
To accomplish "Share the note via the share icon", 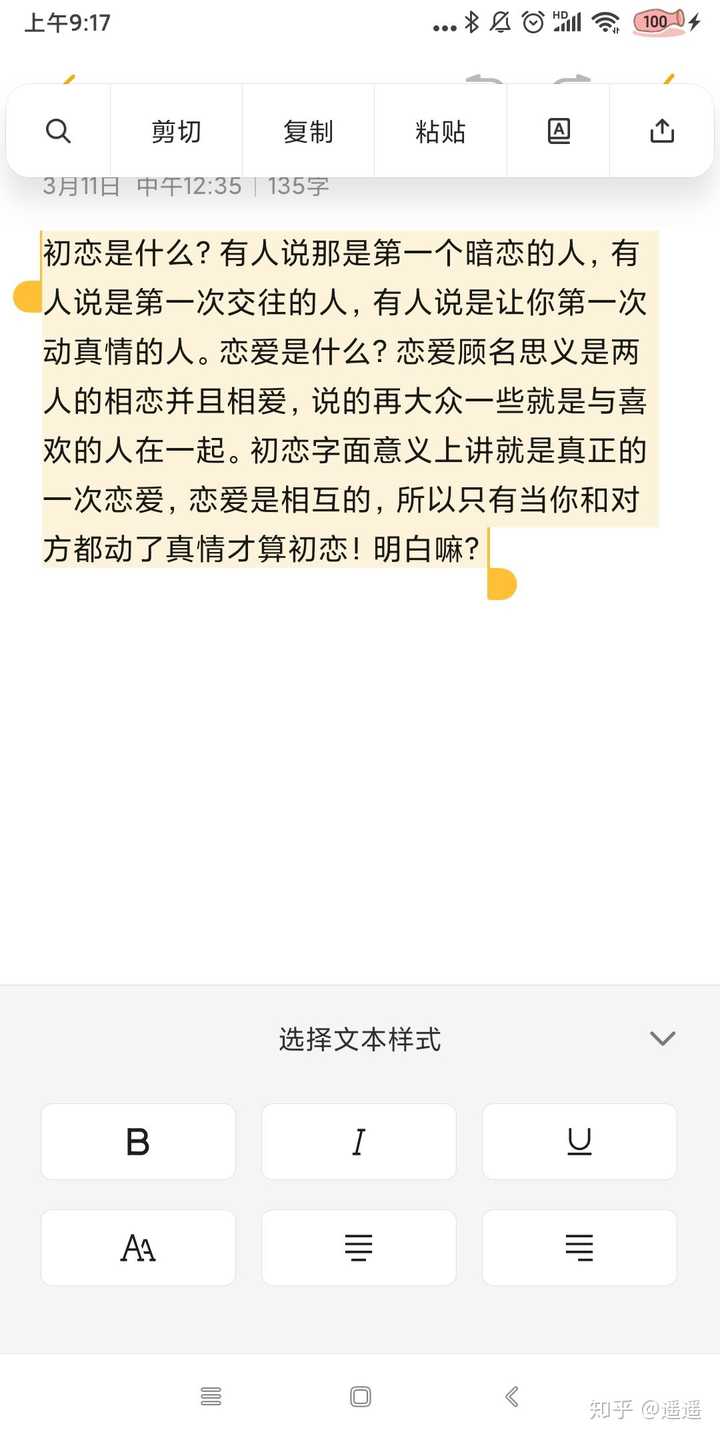I will 661,131.
